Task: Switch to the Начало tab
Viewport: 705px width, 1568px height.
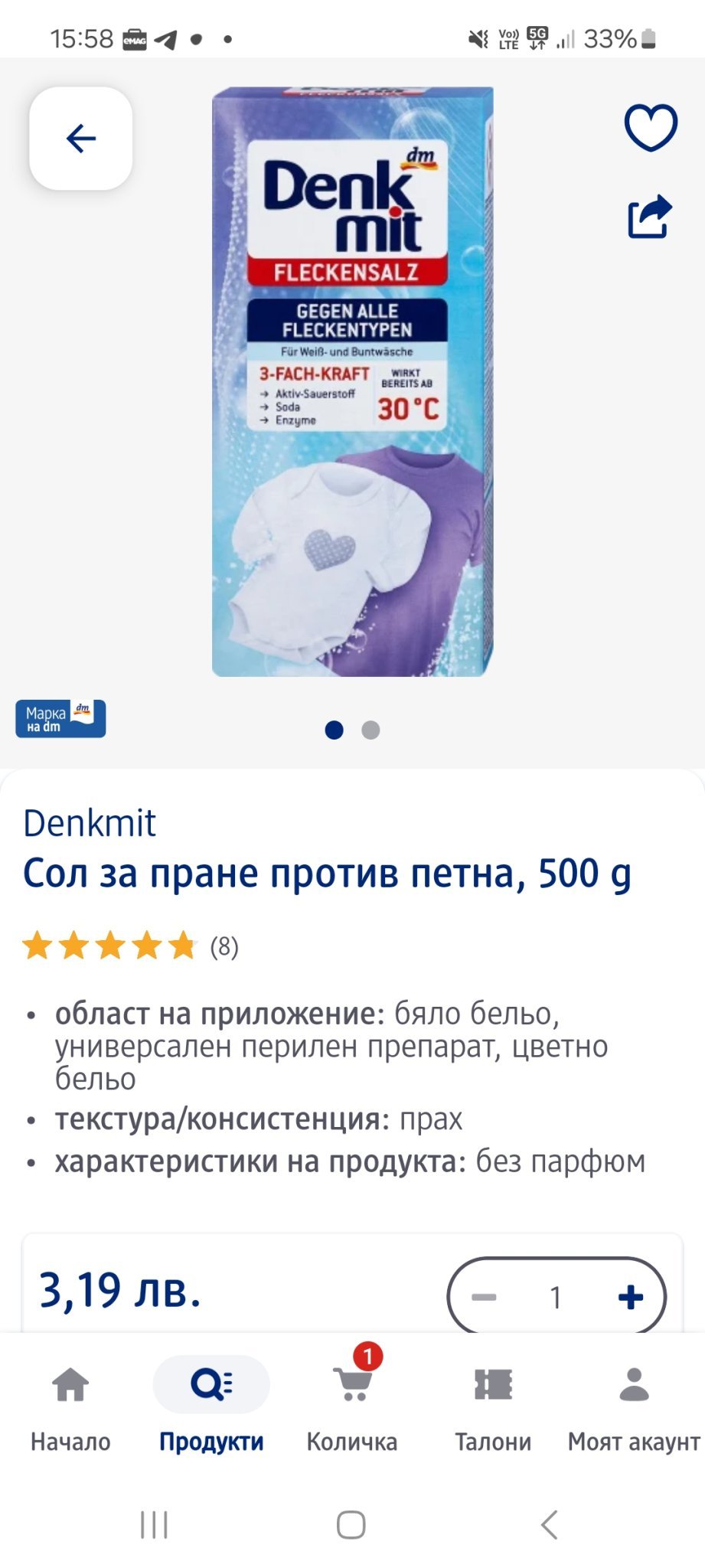Action: [70, 1406]
